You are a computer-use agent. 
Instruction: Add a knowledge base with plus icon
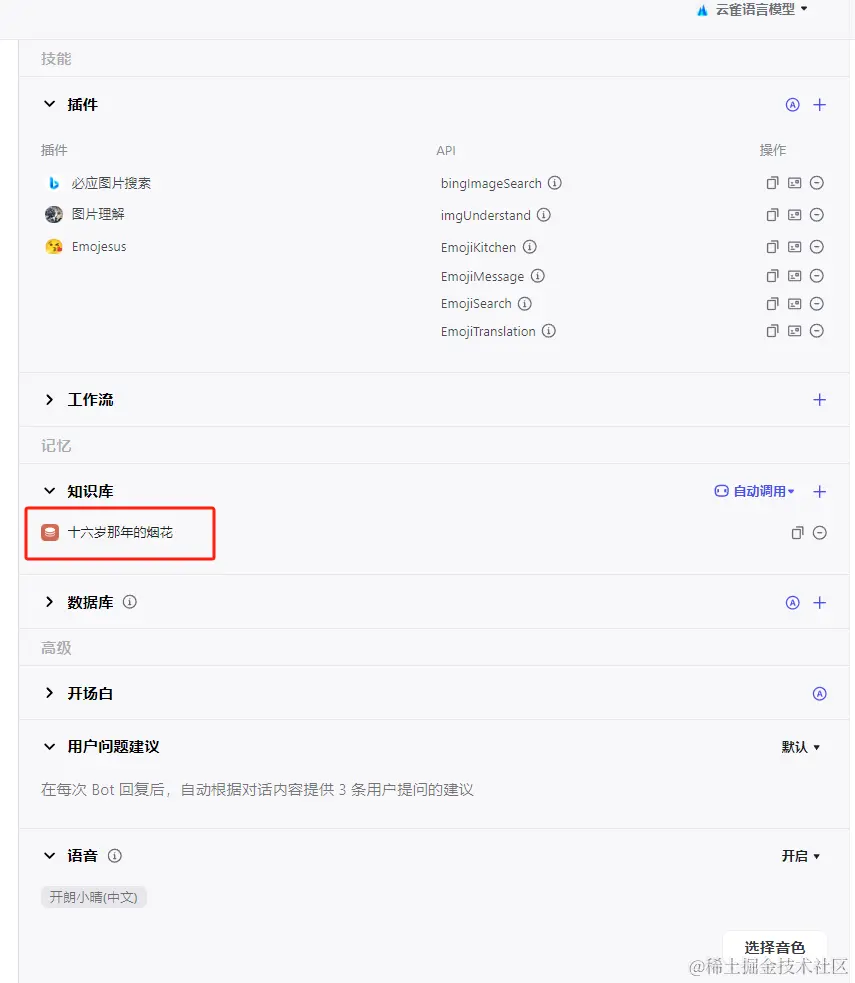pos(819,491)
